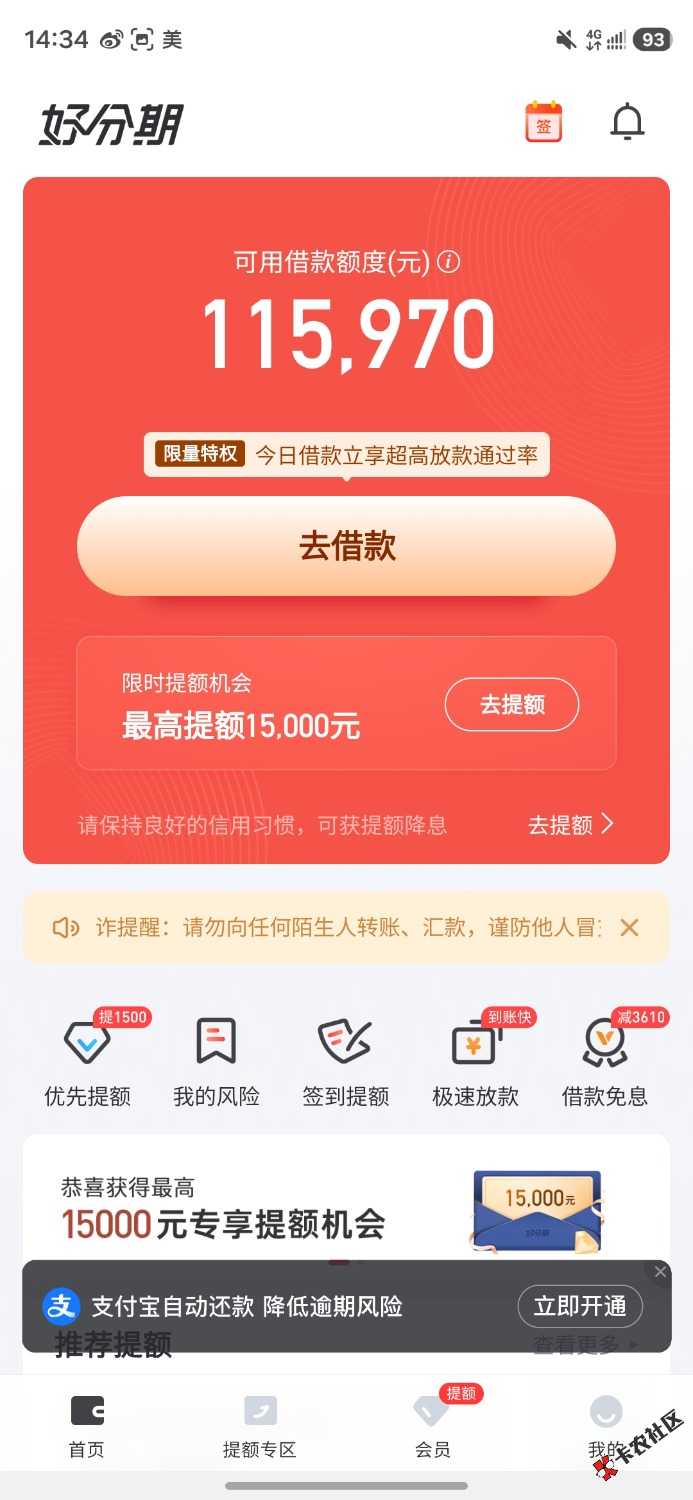The height and width of the screenshot is (1500, 693).
Task: Open 极速放款 shortcut
Action: (x=475, y=1060)
